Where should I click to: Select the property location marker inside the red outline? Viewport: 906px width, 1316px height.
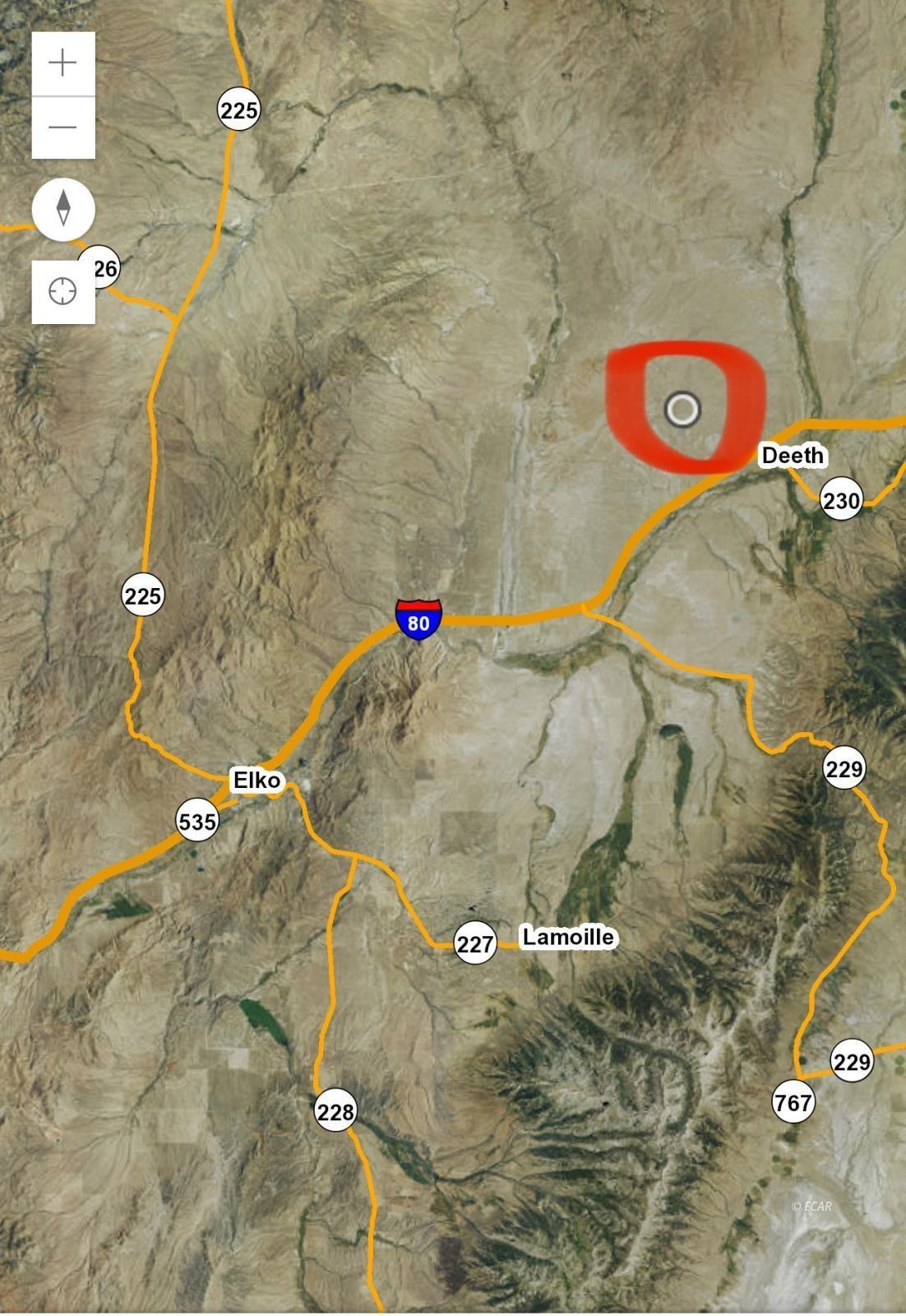pos(683,409)
